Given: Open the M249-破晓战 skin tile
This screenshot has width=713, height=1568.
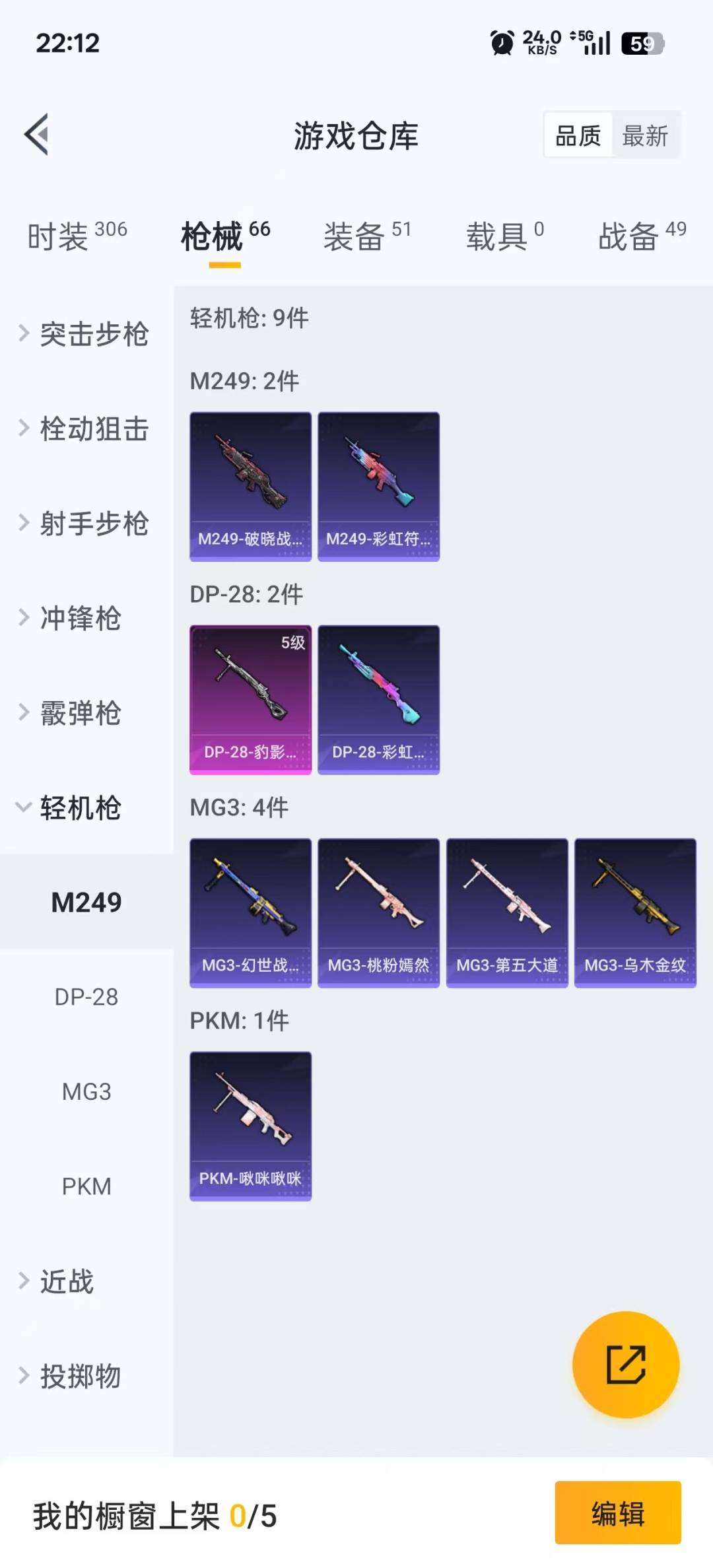Looking at the screenshot, I should coord(250,487).
